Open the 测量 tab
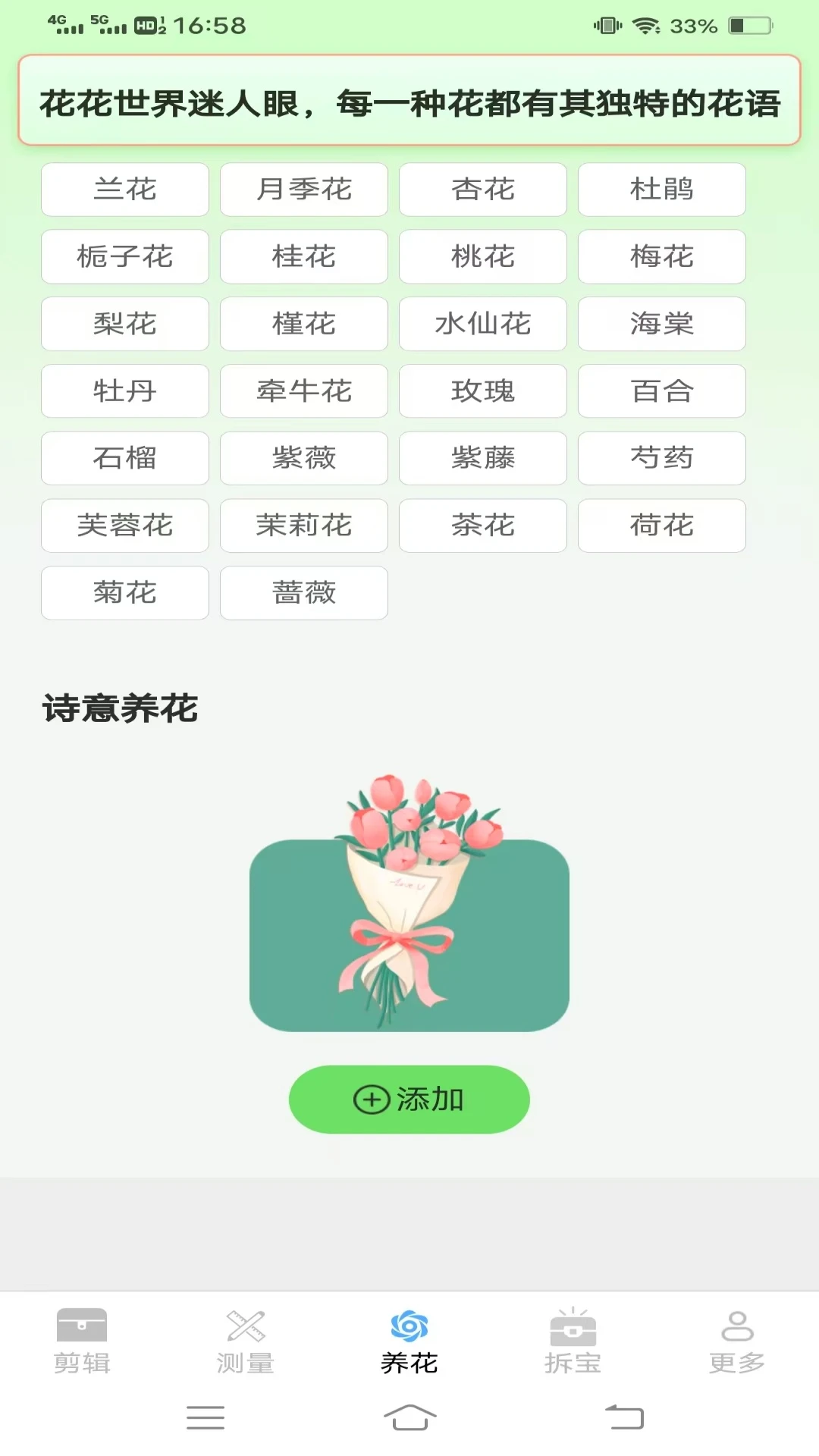The width and height of the screenshot is (819, 1456). coord(245,1341)
